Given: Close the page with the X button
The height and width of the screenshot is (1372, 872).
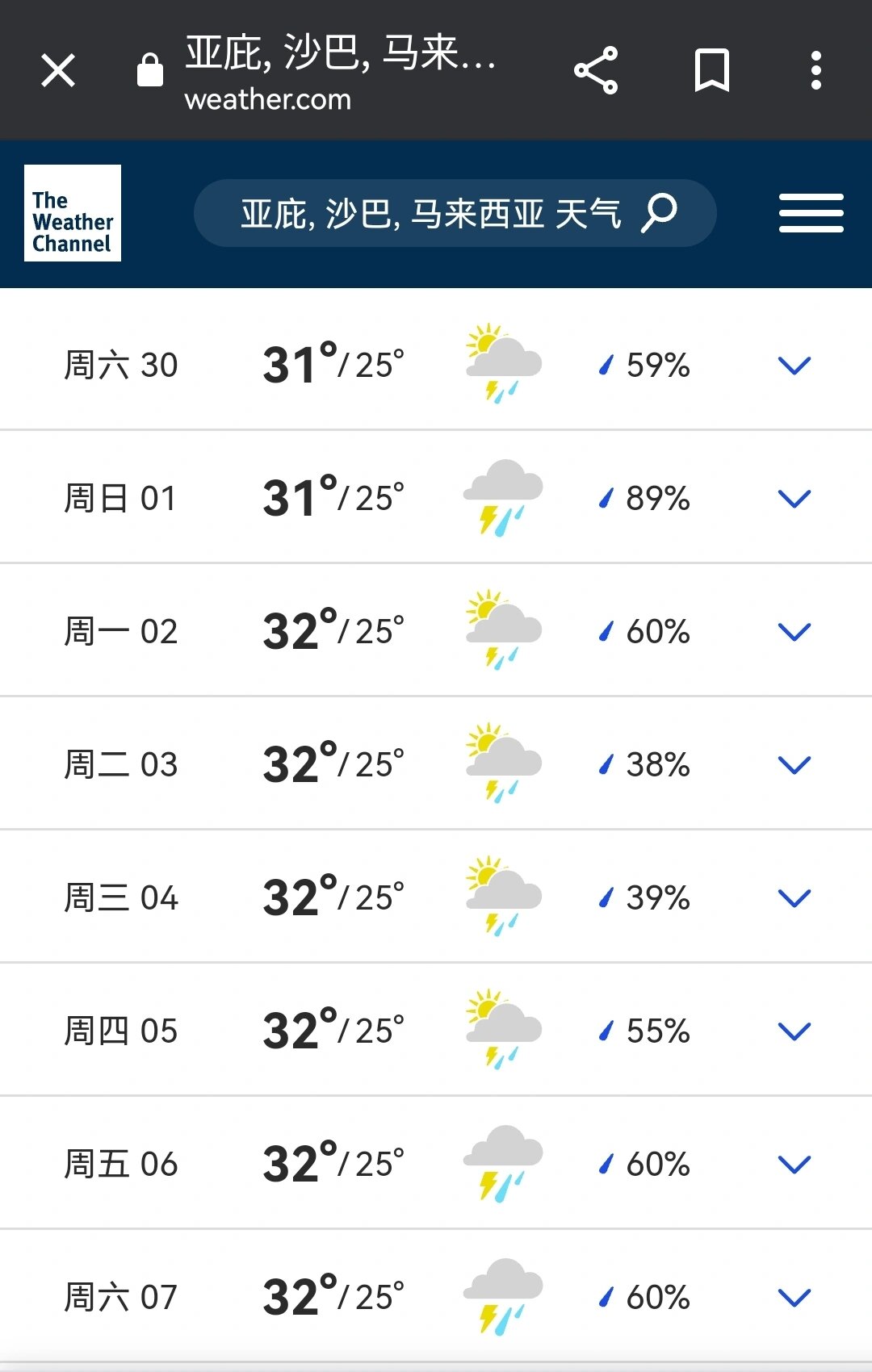Looking at the screenshot, I should pos(57,70).
